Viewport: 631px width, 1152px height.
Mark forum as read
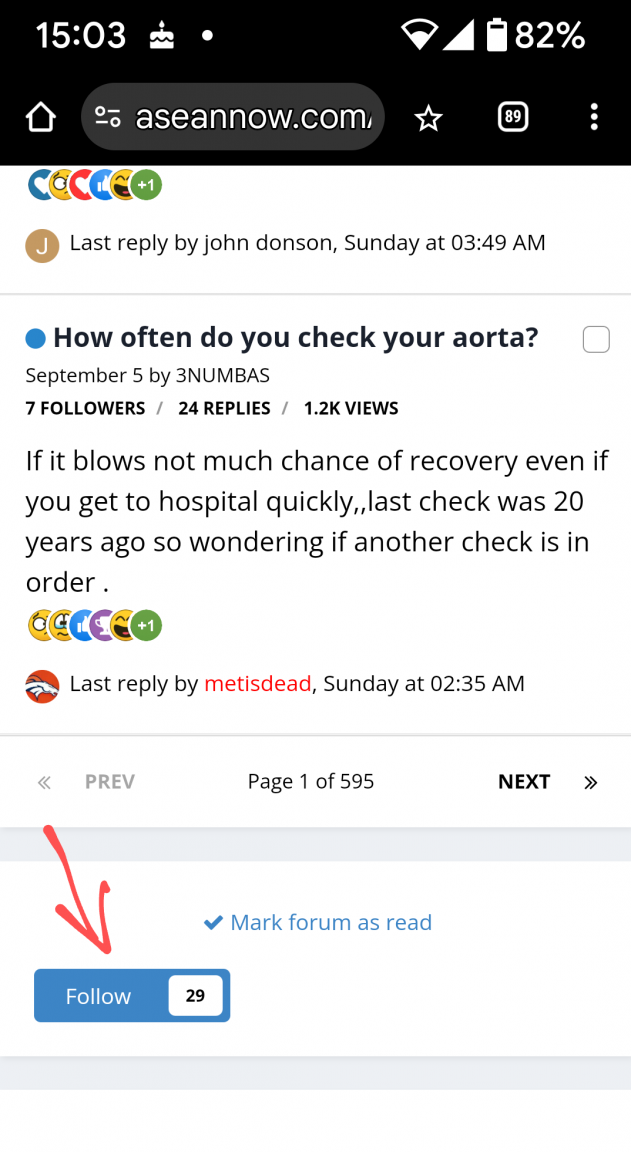318,922
